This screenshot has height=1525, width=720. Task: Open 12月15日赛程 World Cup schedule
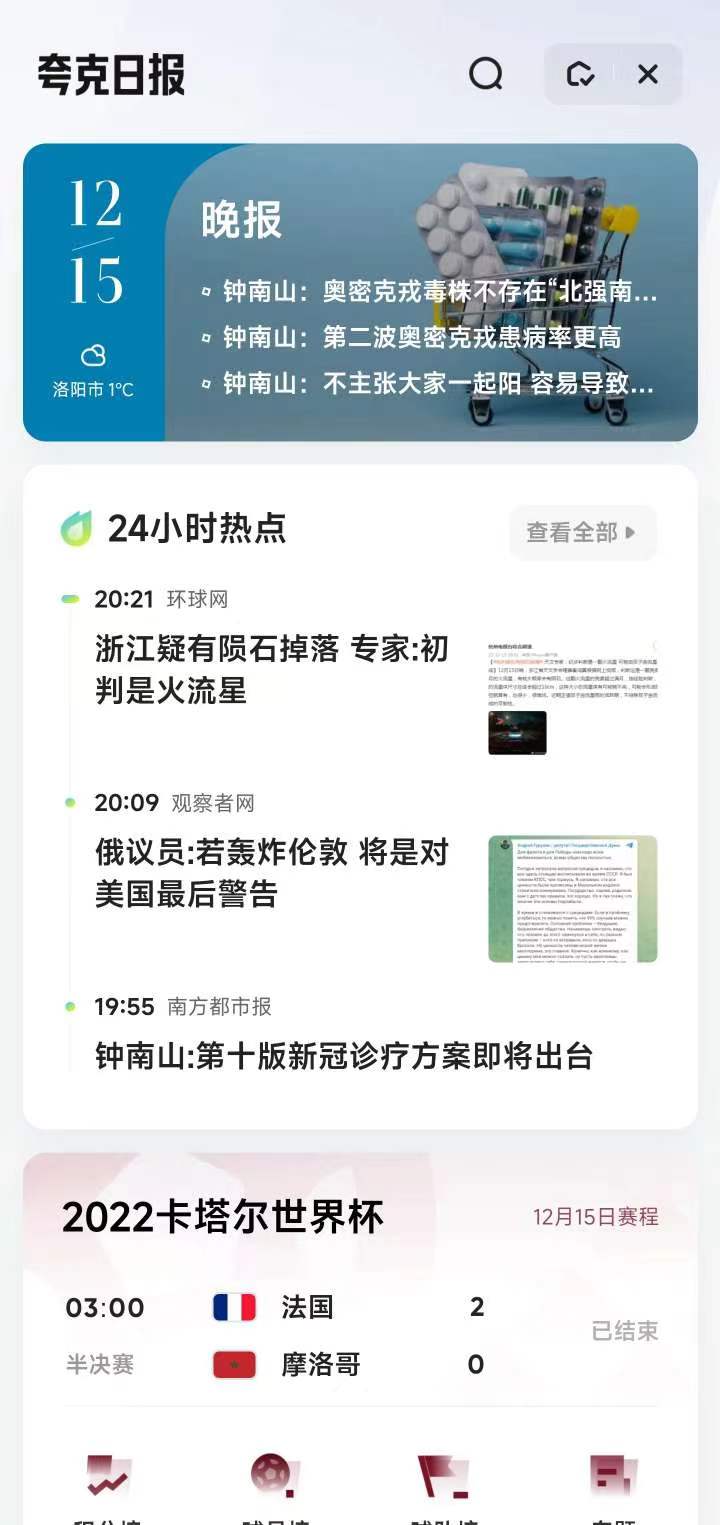(x=595, y=1217)
